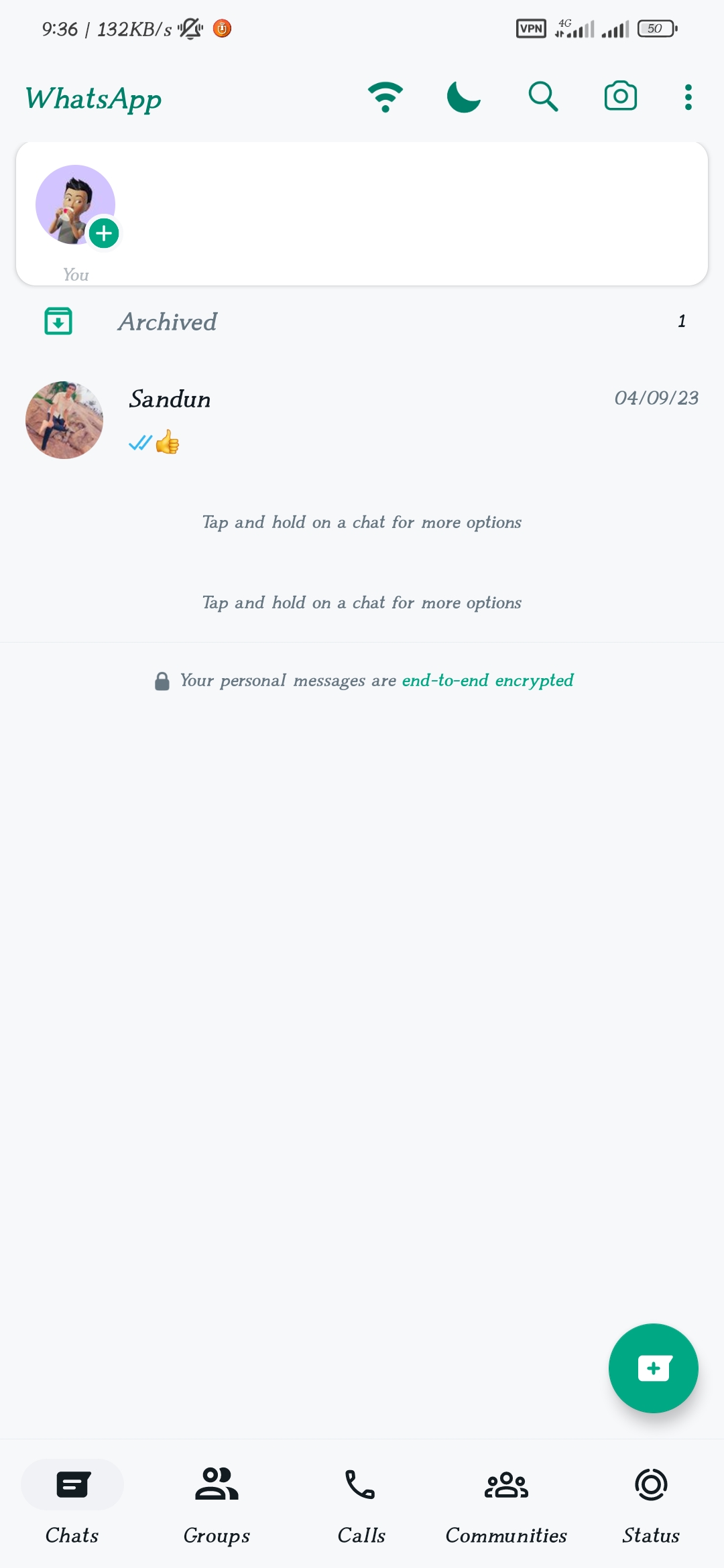
Task: Tap the lock icon in the encryption notice
Action: tap(161, 680)
